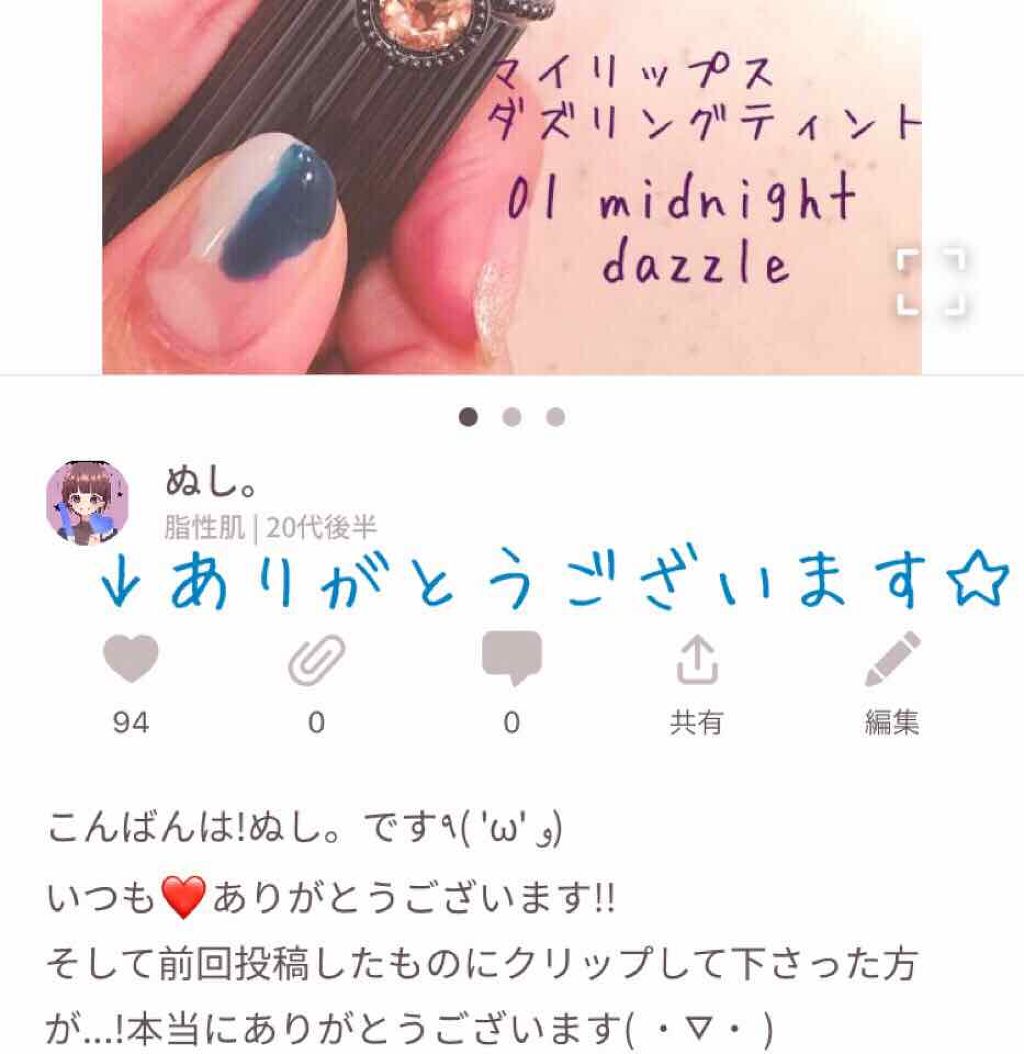Image resolution: width=1024 pixels, height=1054 pixels.
Task: Edit the post with the 編集 pencil
Action: click(891, 660)
